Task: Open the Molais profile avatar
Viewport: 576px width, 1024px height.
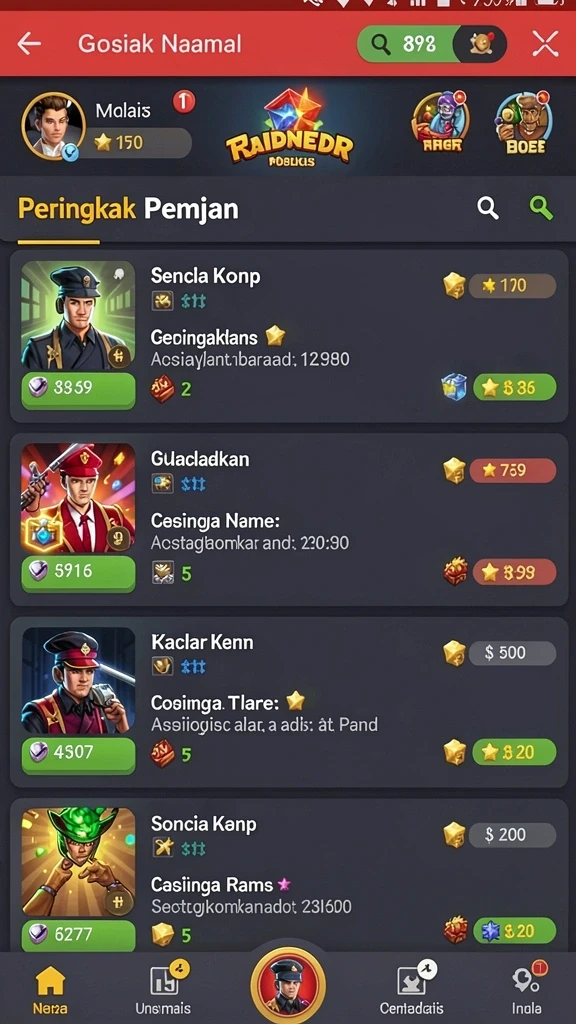Action: pyautogui.click(x=52, y=126)
